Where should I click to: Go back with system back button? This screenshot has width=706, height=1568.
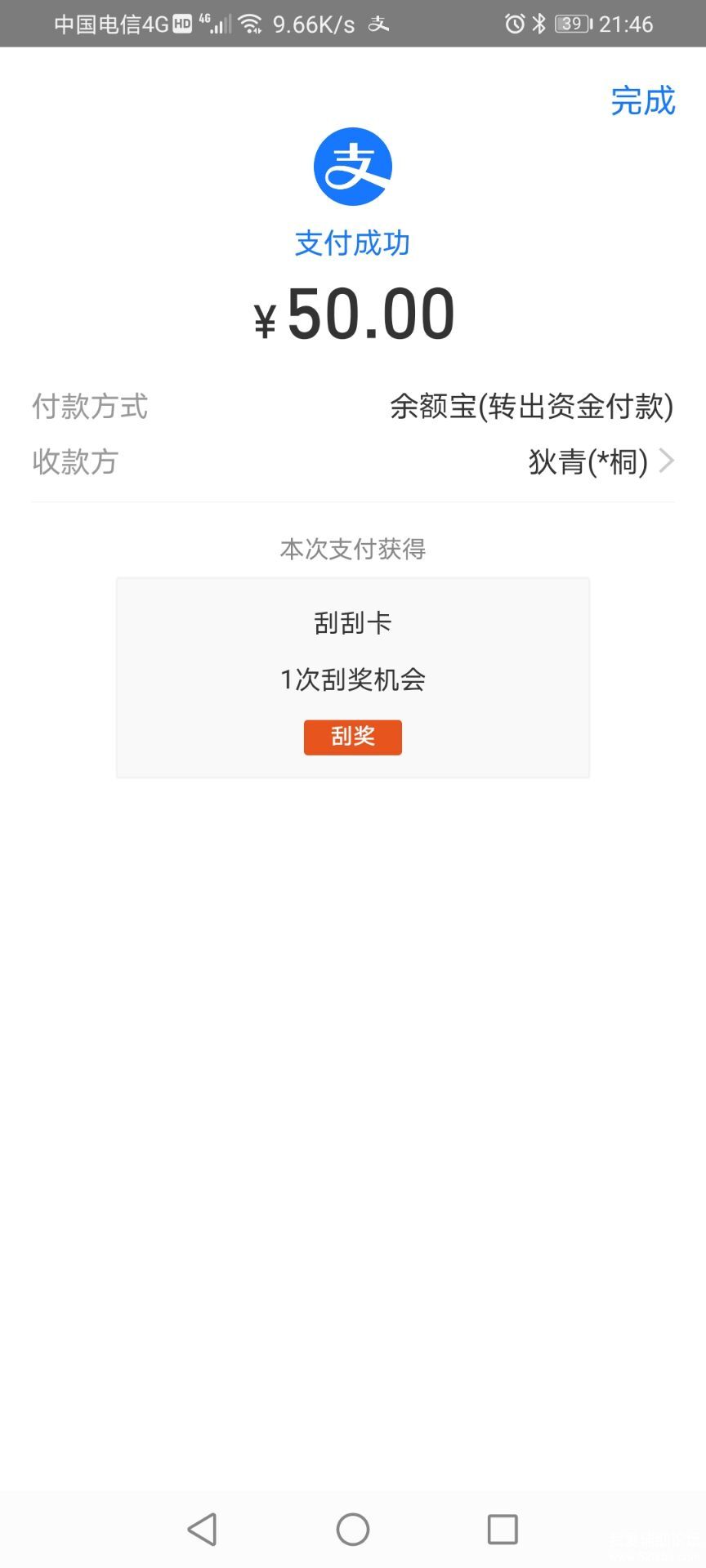(202, 1529)
